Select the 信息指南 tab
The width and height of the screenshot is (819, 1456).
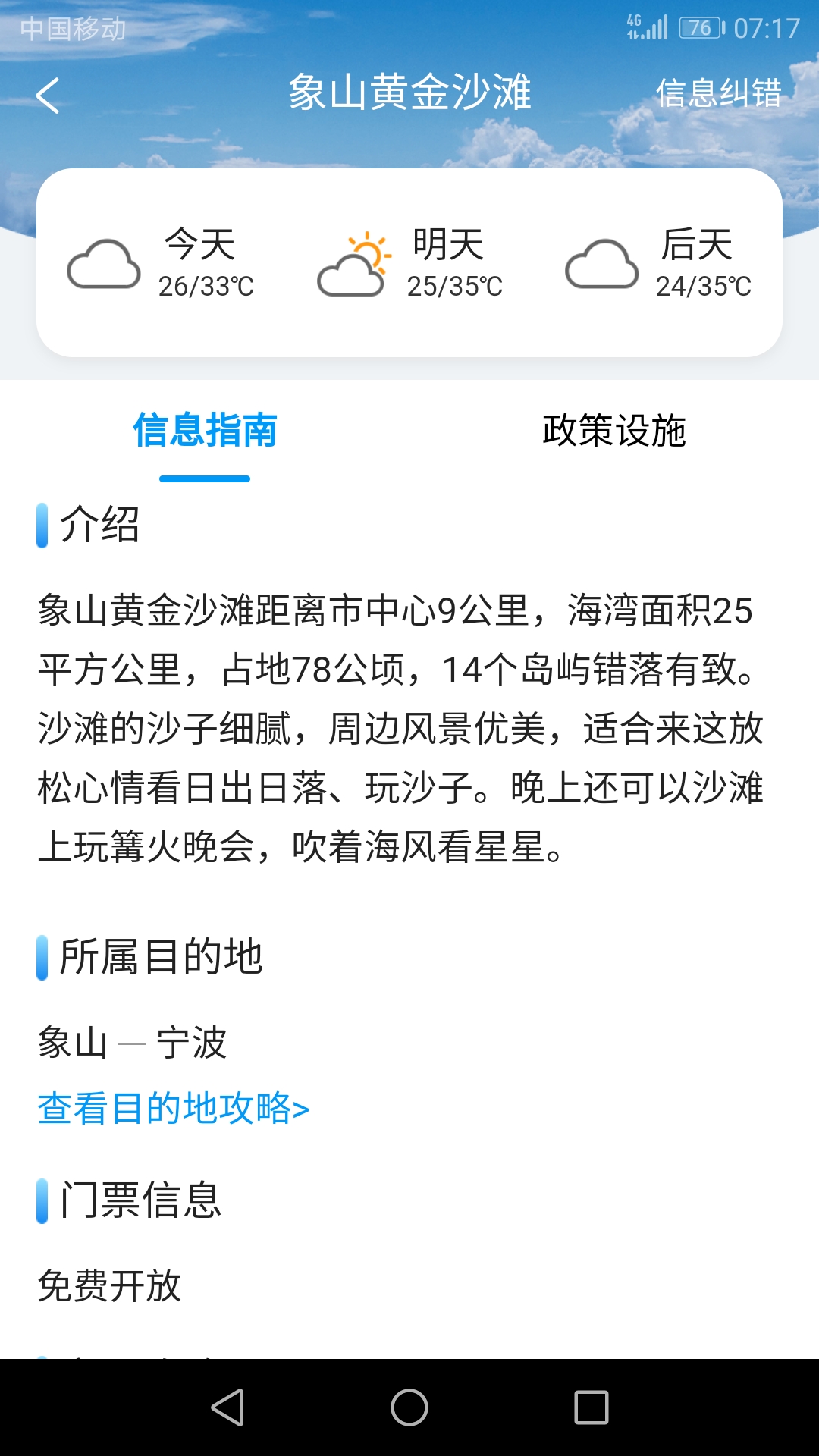(x=205, y=431)
